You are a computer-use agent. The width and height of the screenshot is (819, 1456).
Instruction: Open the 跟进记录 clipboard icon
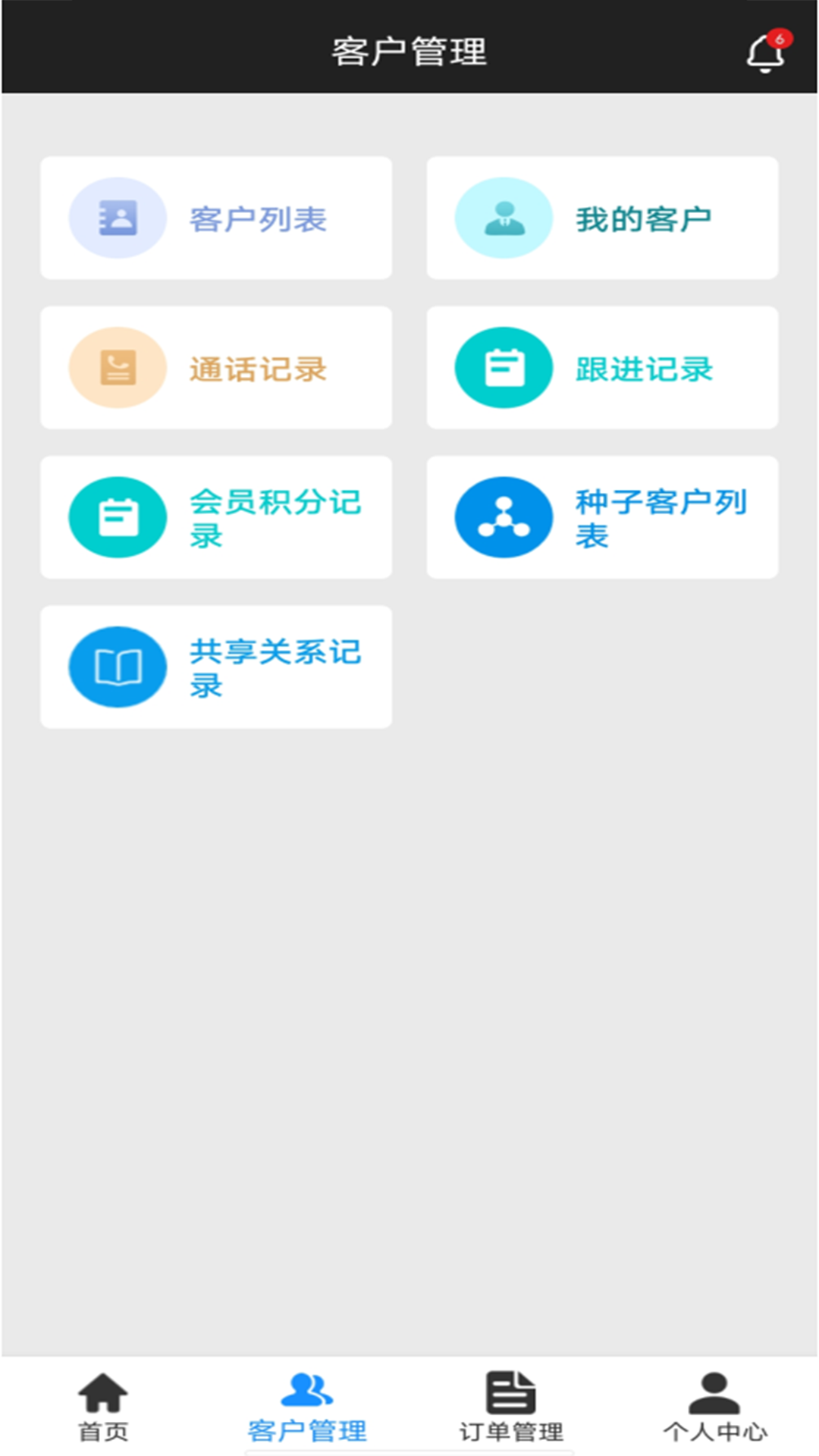(504, 367)
